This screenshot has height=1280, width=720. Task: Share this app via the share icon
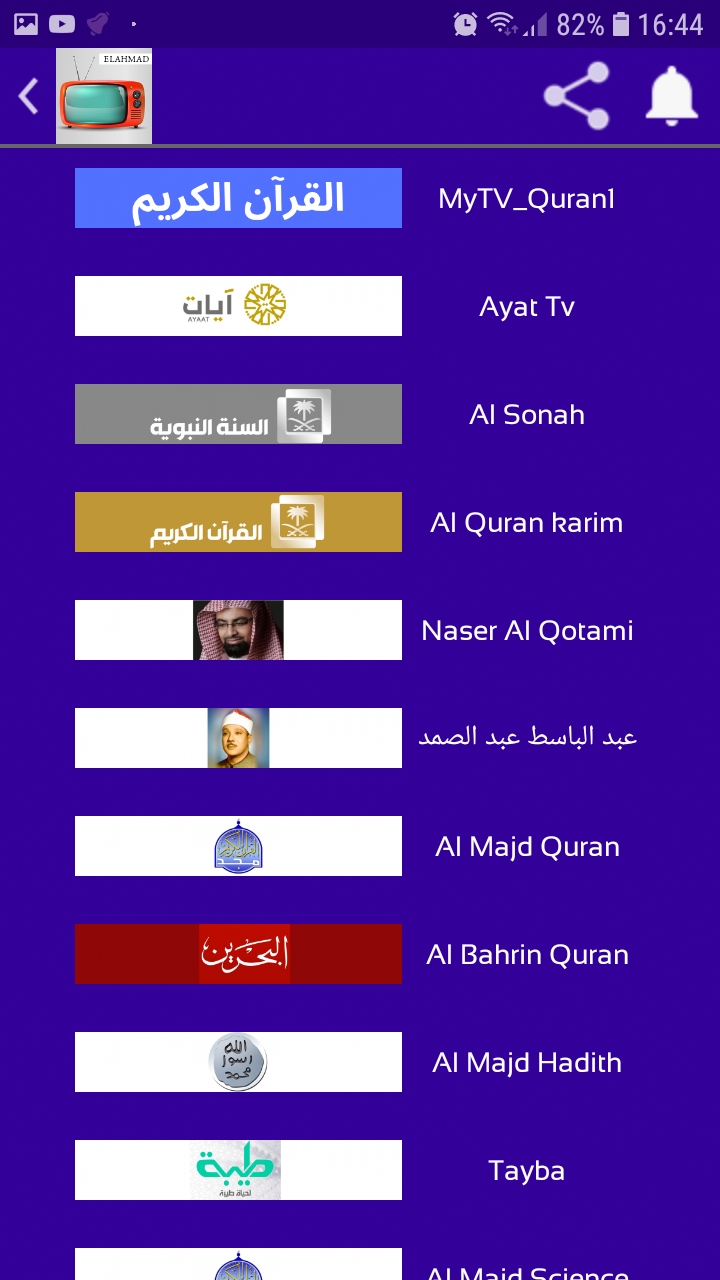577,96
